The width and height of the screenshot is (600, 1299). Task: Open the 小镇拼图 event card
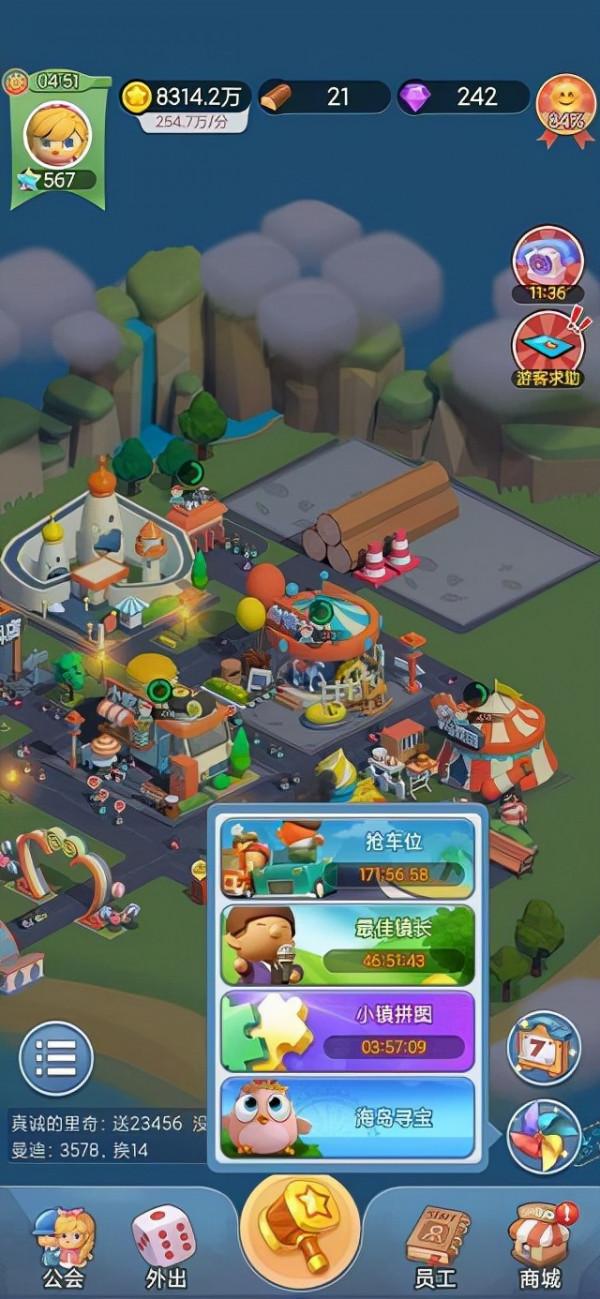(347, 1031)
